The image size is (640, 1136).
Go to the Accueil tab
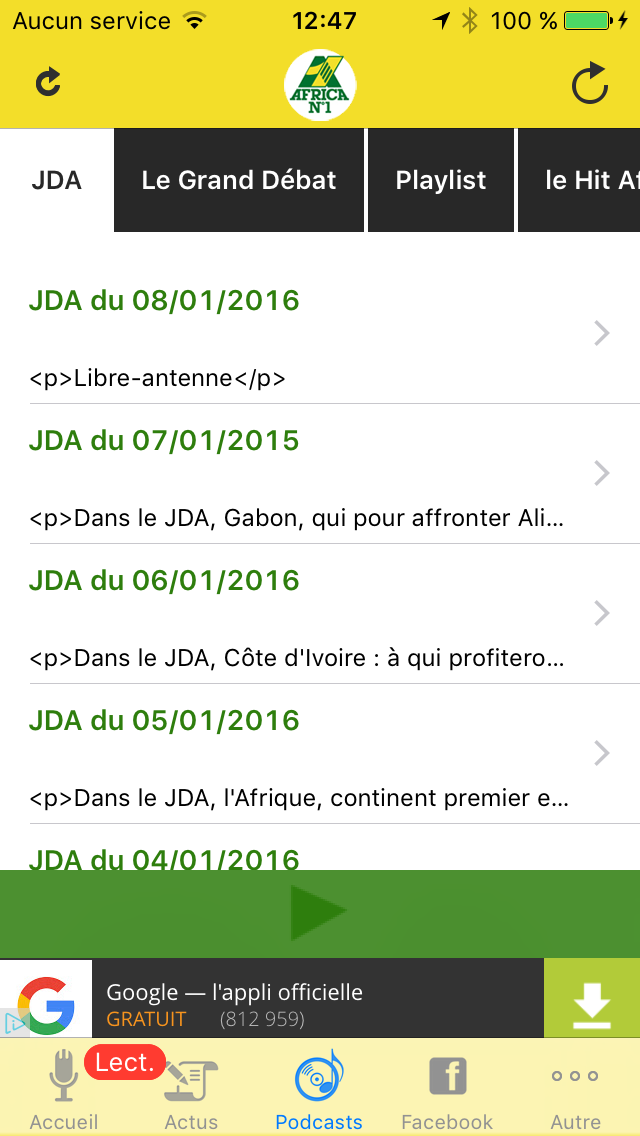tap(64, 1089)
